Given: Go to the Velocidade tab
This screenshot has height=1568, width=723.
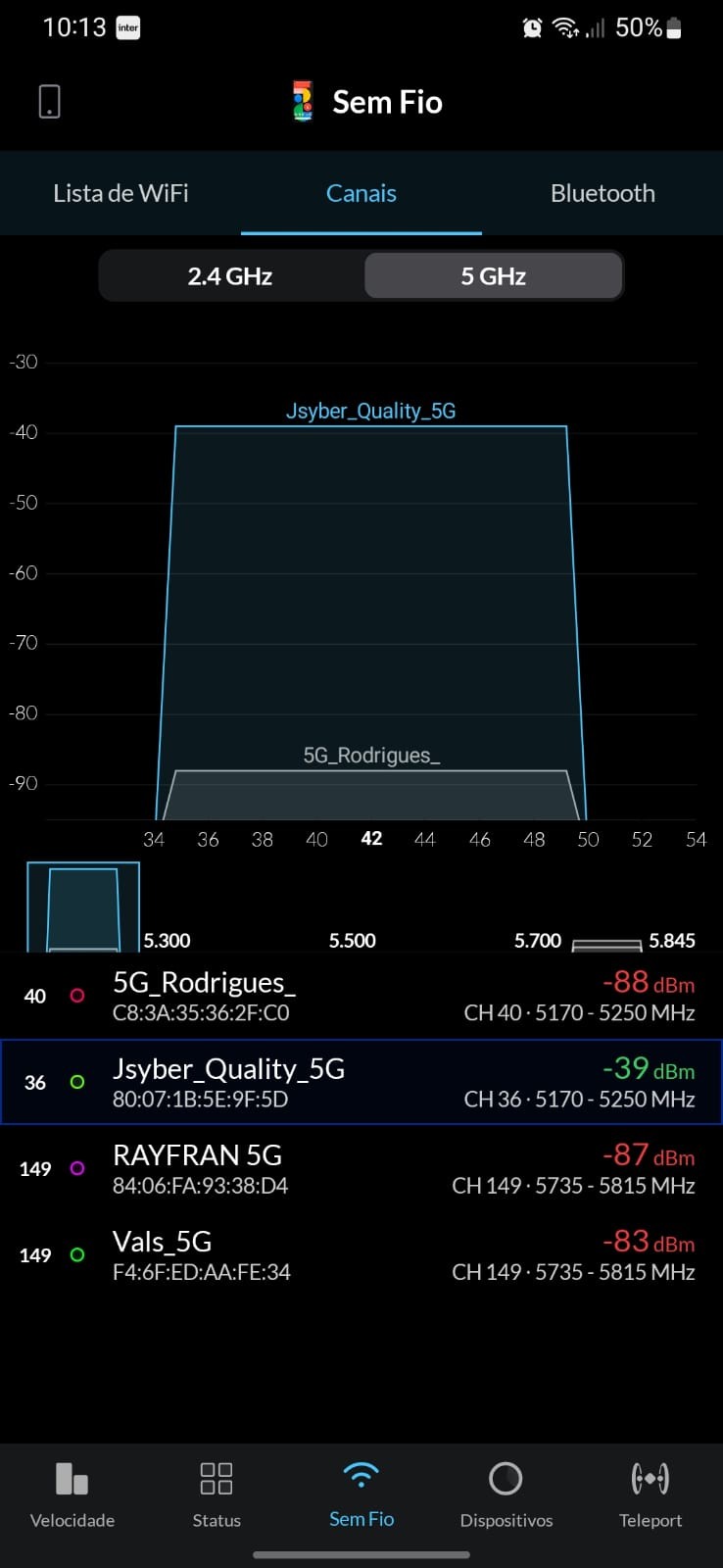Looking at the screenshot, I should [x=72, y=1494].
